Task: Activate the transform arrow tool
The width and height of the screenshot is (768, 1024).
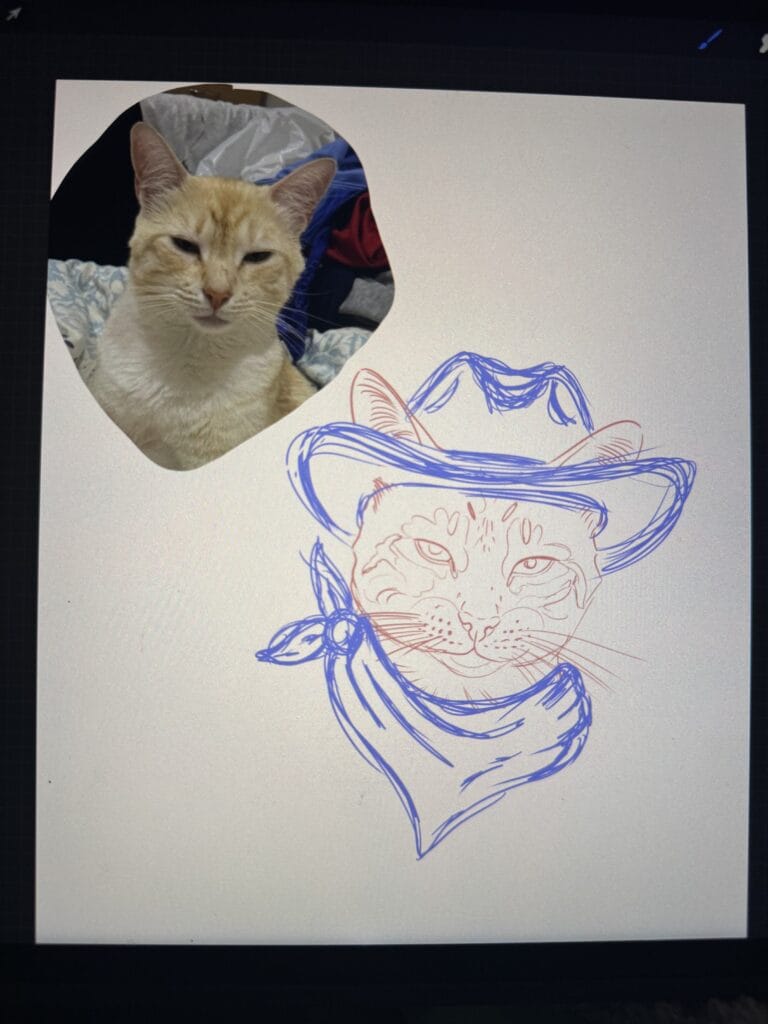Action: [x=14, y=14]
